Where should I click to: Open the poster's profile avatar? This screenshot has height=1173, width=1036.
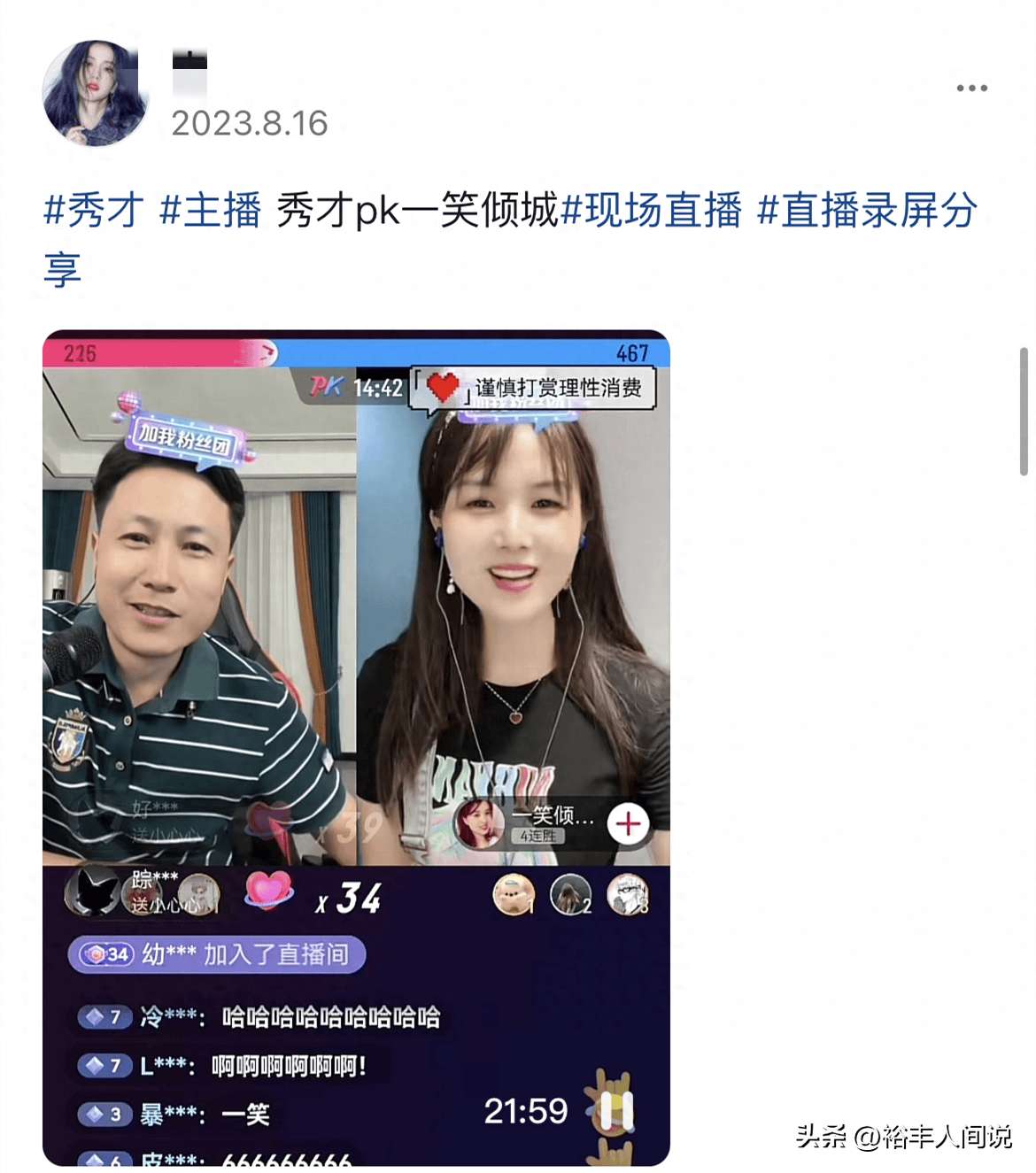(96, 93)
